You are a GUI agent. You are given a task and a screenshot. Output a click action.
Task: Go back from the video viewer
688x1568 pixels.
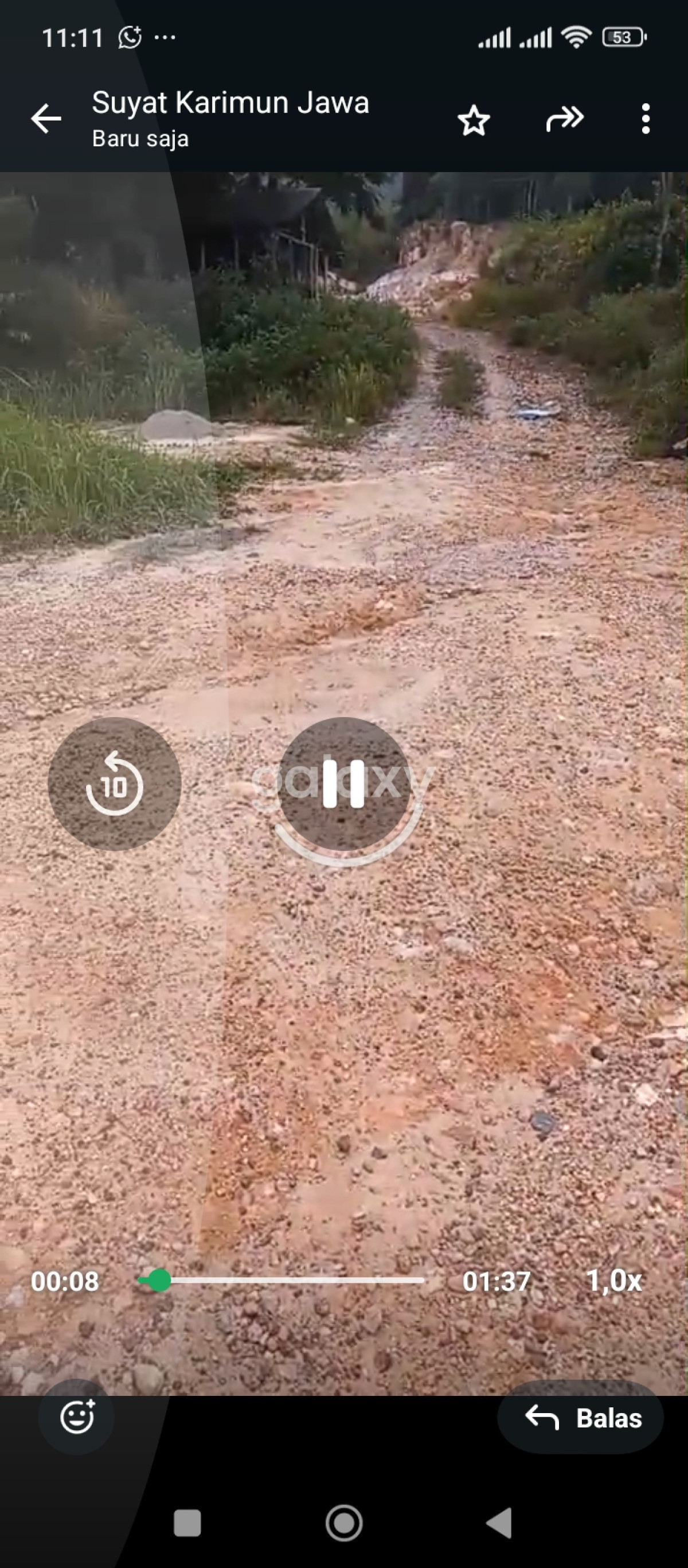(46, 118)
